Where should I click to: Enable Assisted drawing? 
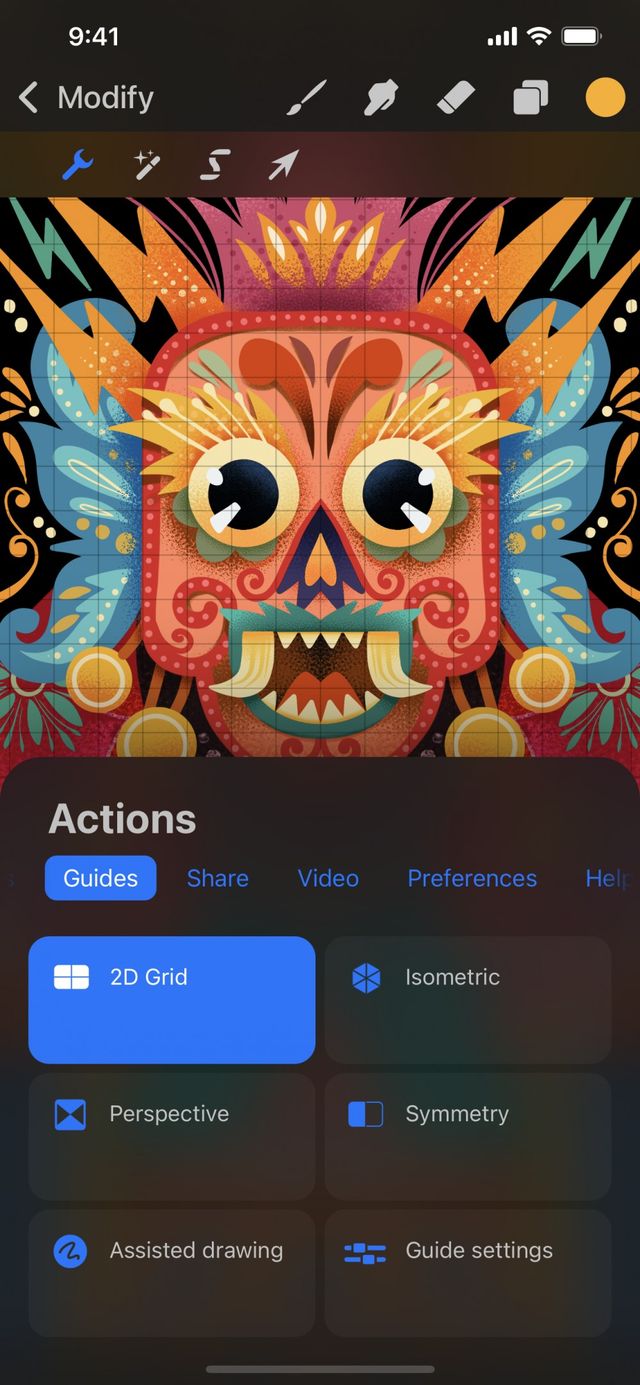click(171, 1272)
